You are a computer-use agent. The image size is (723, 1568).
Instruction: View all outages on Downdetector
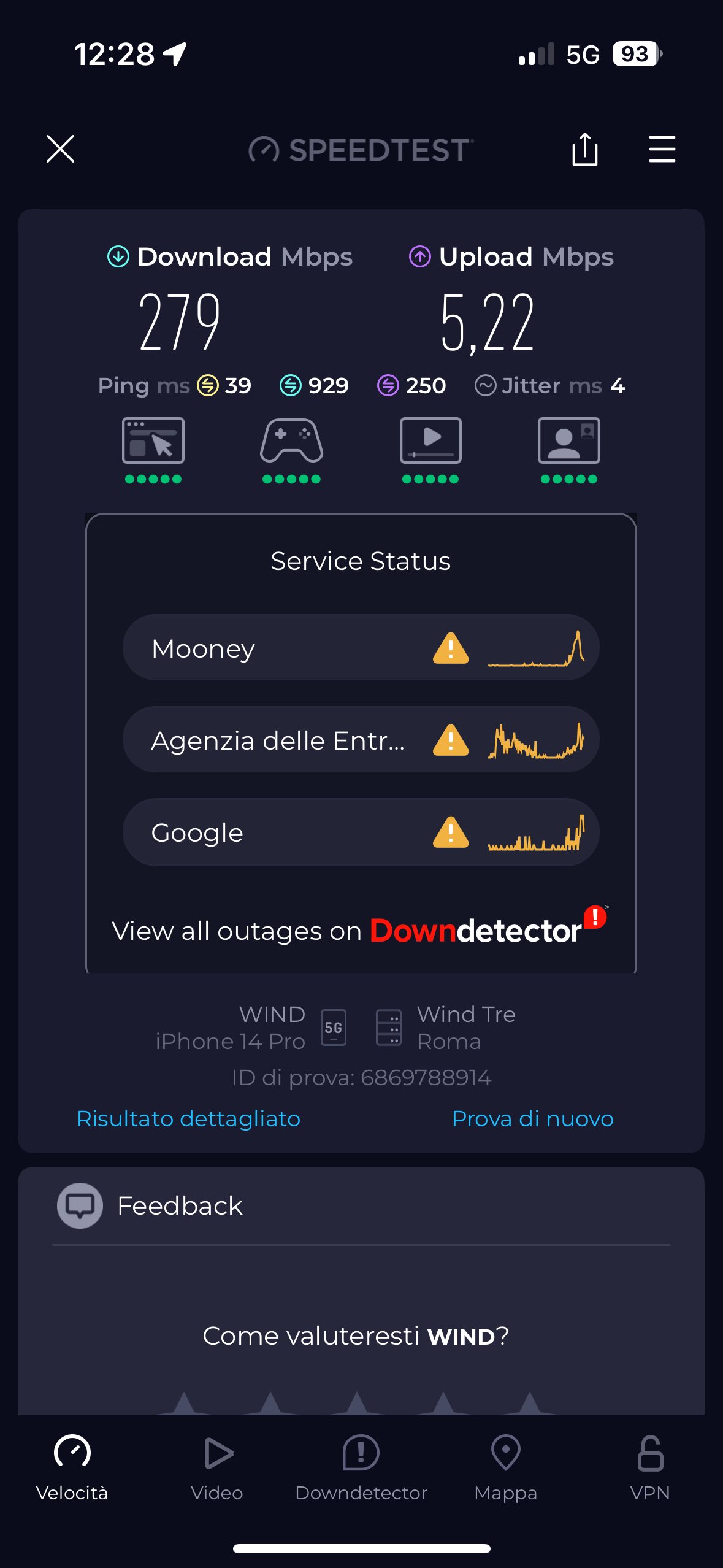click(x=359, y=930)
